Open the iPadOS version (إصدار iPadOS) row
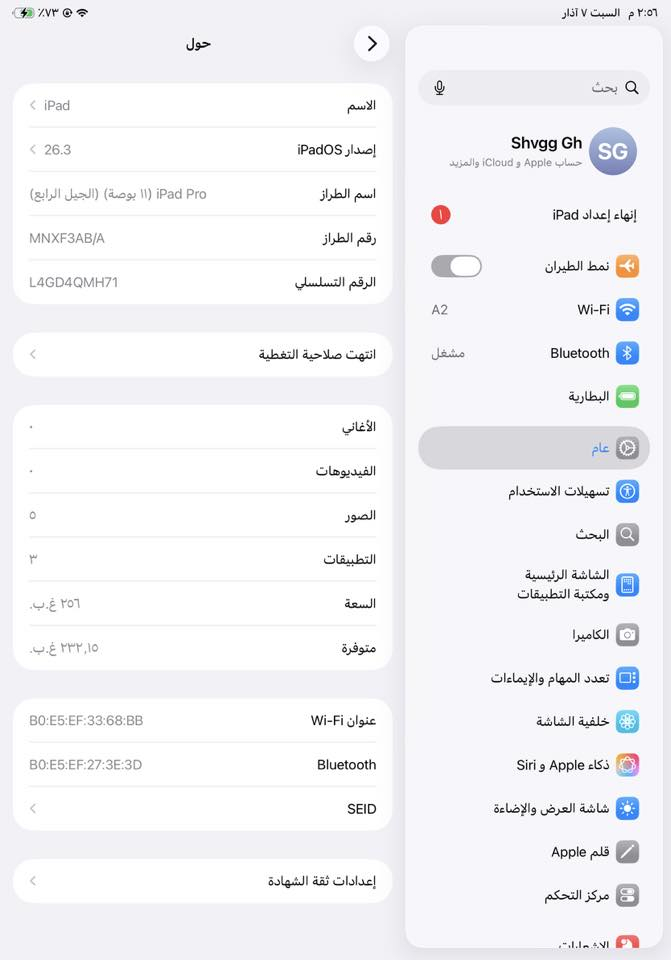Image resolution: width=671 pixels, height=960 pixels. point(202,149)
